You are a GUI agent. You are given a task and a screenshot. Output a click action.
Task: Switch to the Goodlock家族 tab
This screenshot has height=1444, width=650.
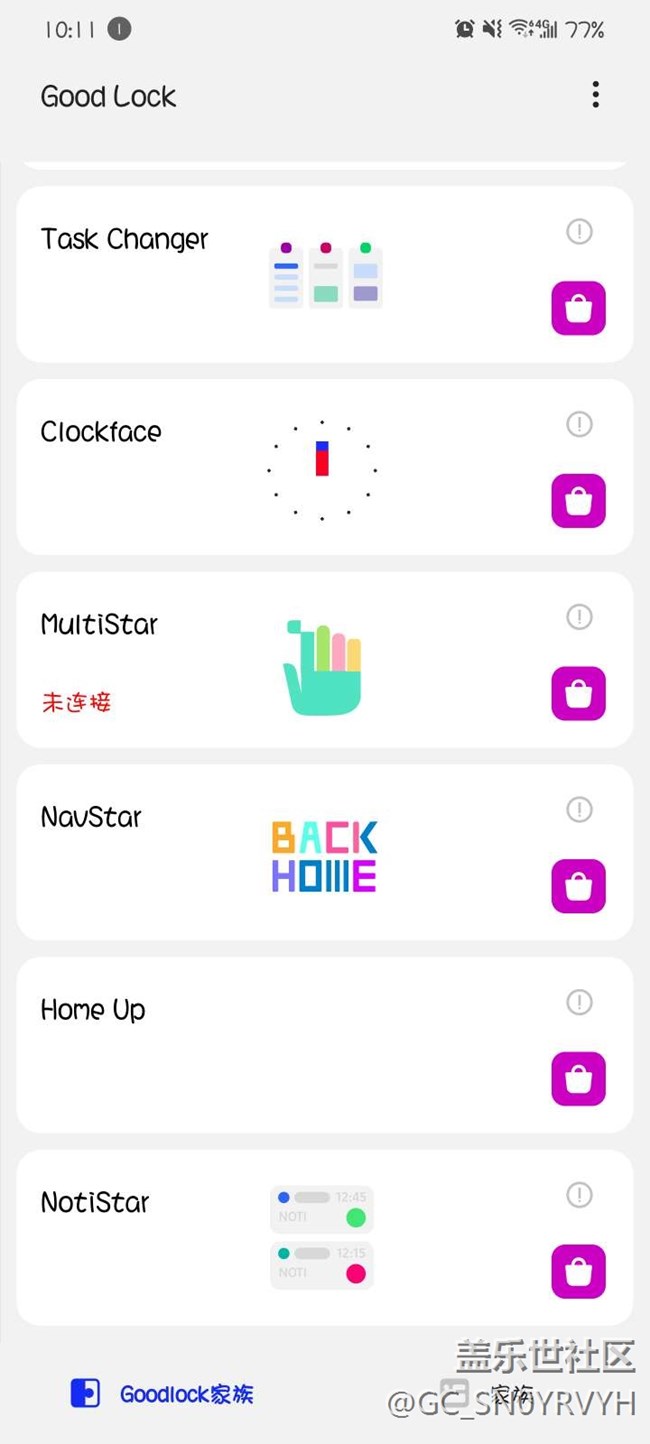click(x=163, y=1394)
